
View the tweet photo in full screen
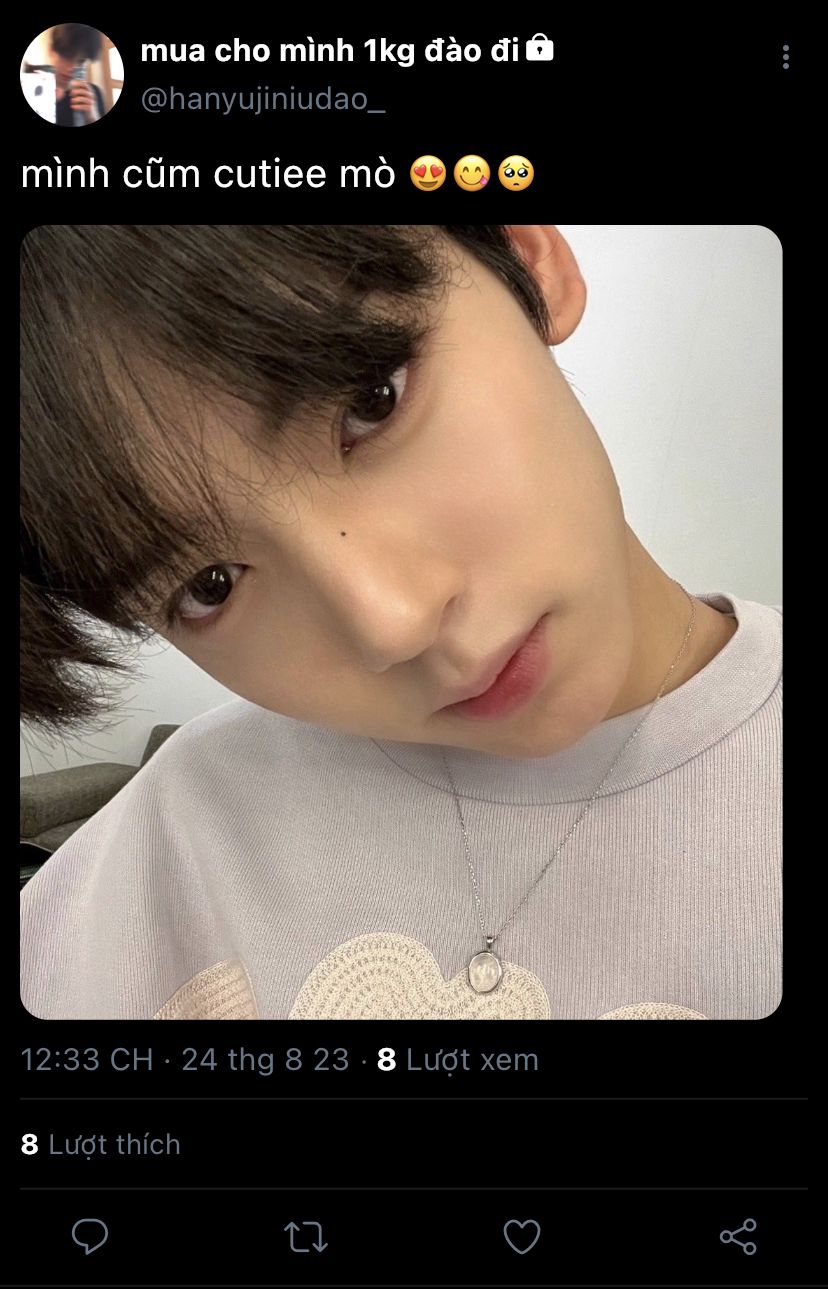(x=401, y=621)
